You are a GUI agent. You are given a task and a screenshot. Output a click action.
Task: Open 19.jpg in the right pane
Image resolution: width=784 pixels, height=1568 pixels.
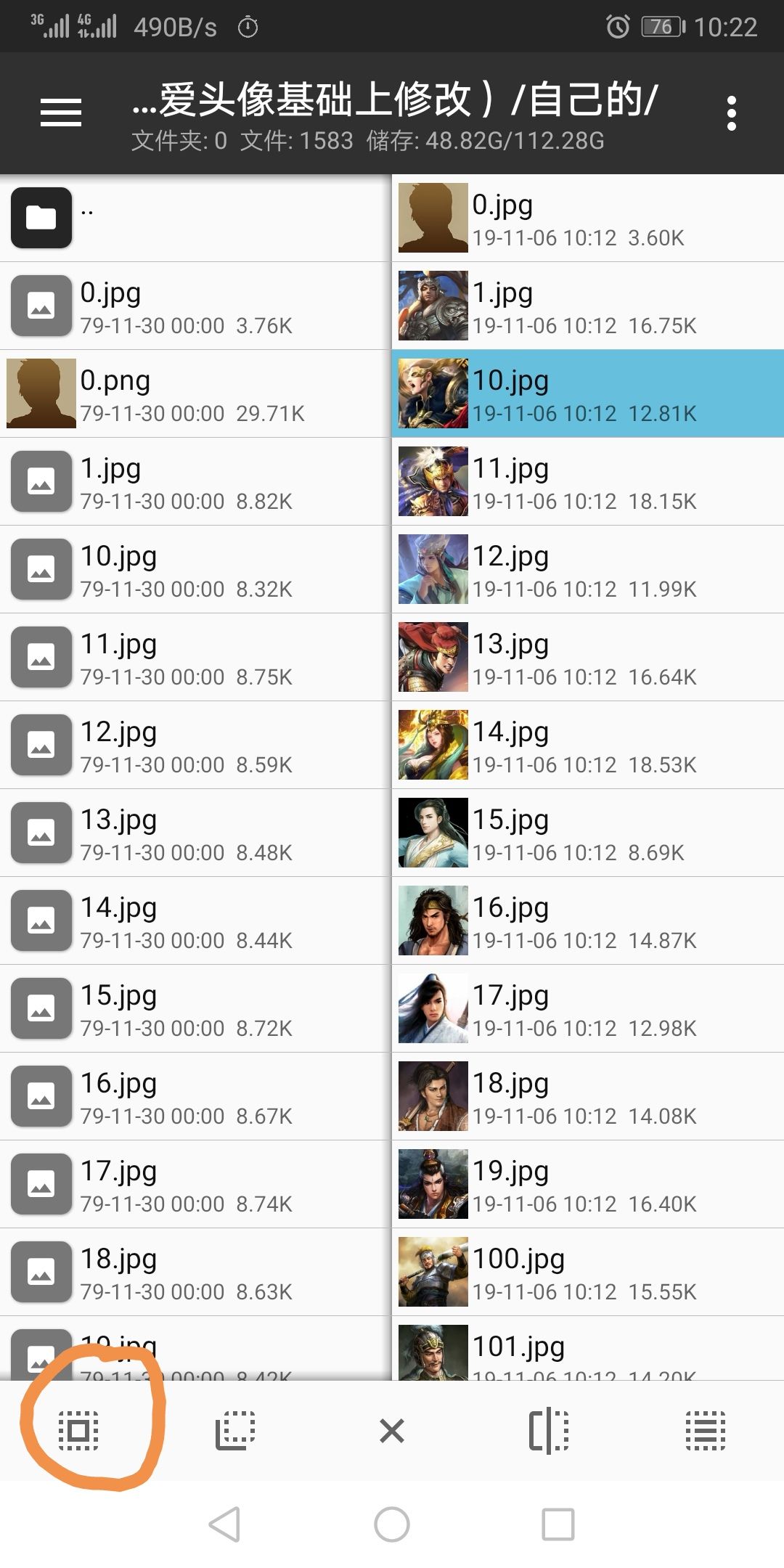click(588, 1185)
